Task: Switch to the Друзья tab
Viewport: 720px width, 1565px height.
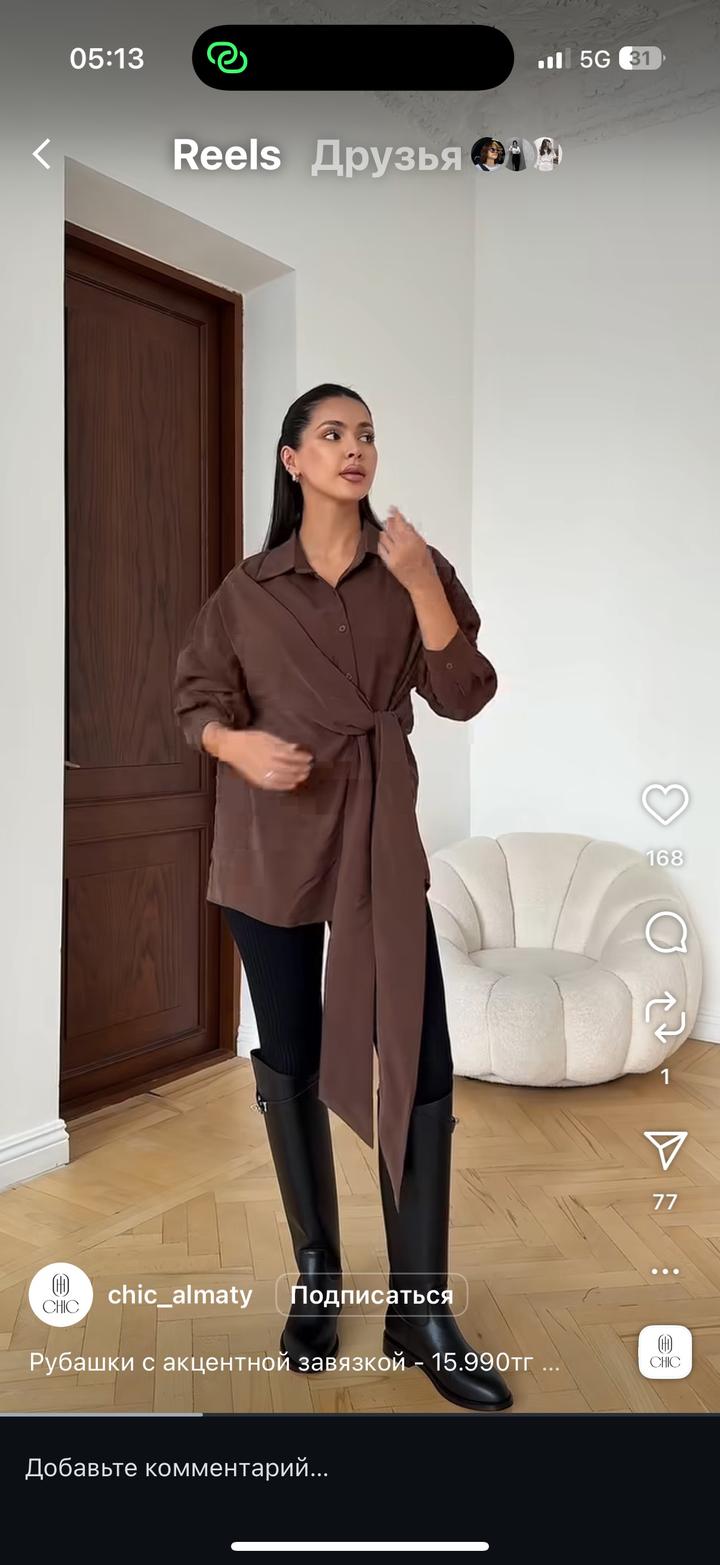Action: pyautogui.click(x=386, y=156)
